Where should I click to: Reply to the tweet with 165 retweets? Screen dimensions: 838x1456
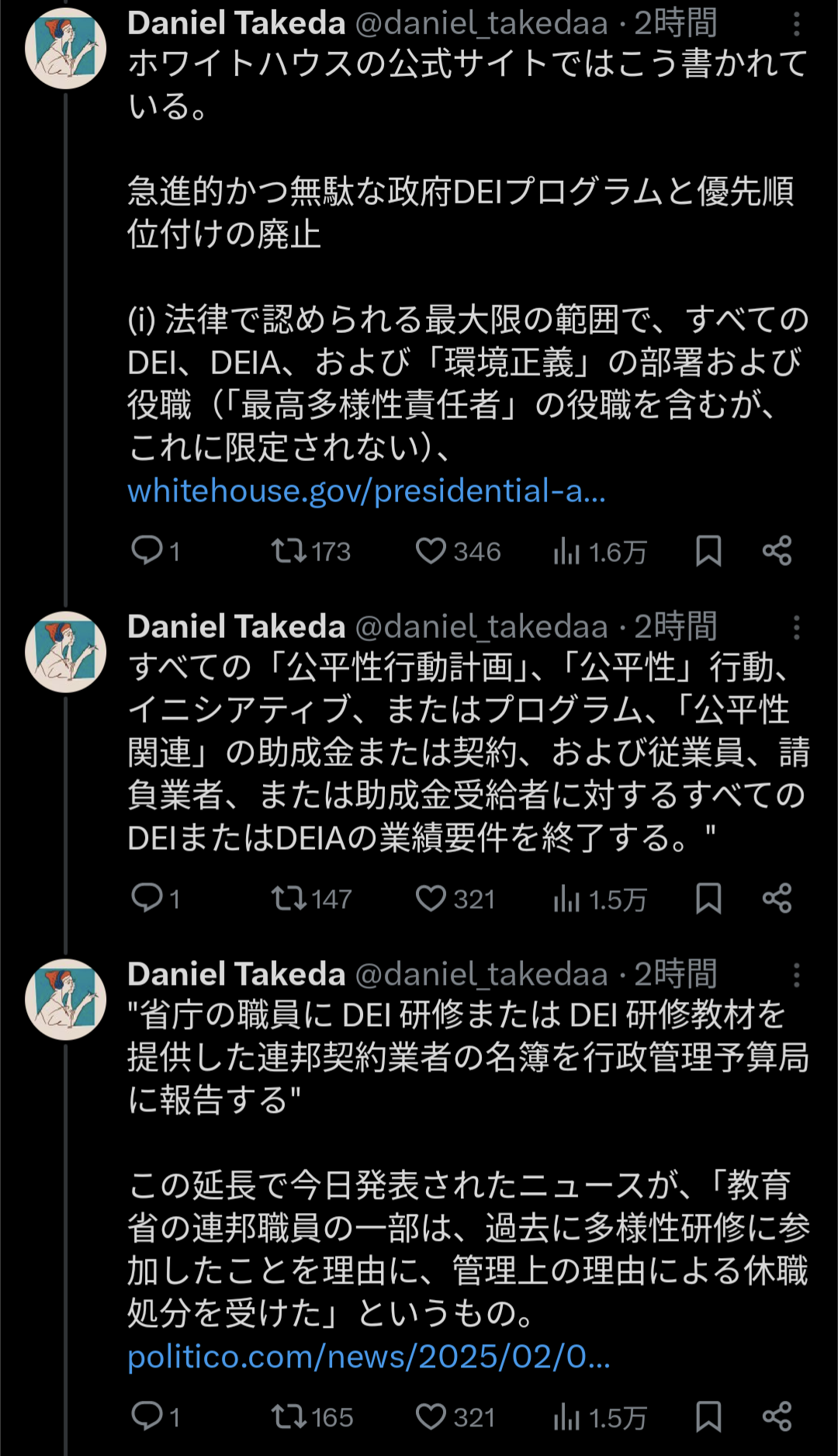click(147, 1416)
